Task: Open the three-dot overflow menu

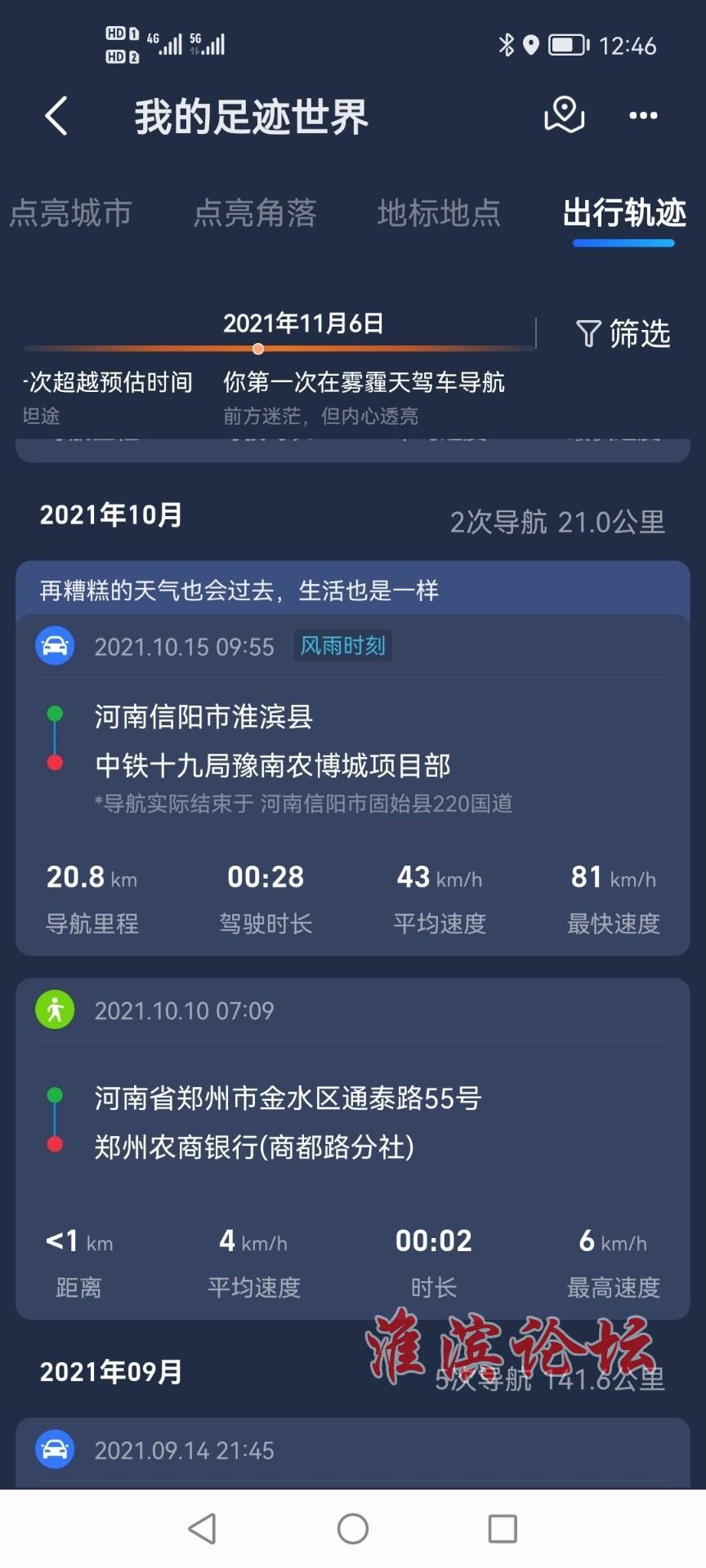Action: click(x=643, y=116)
